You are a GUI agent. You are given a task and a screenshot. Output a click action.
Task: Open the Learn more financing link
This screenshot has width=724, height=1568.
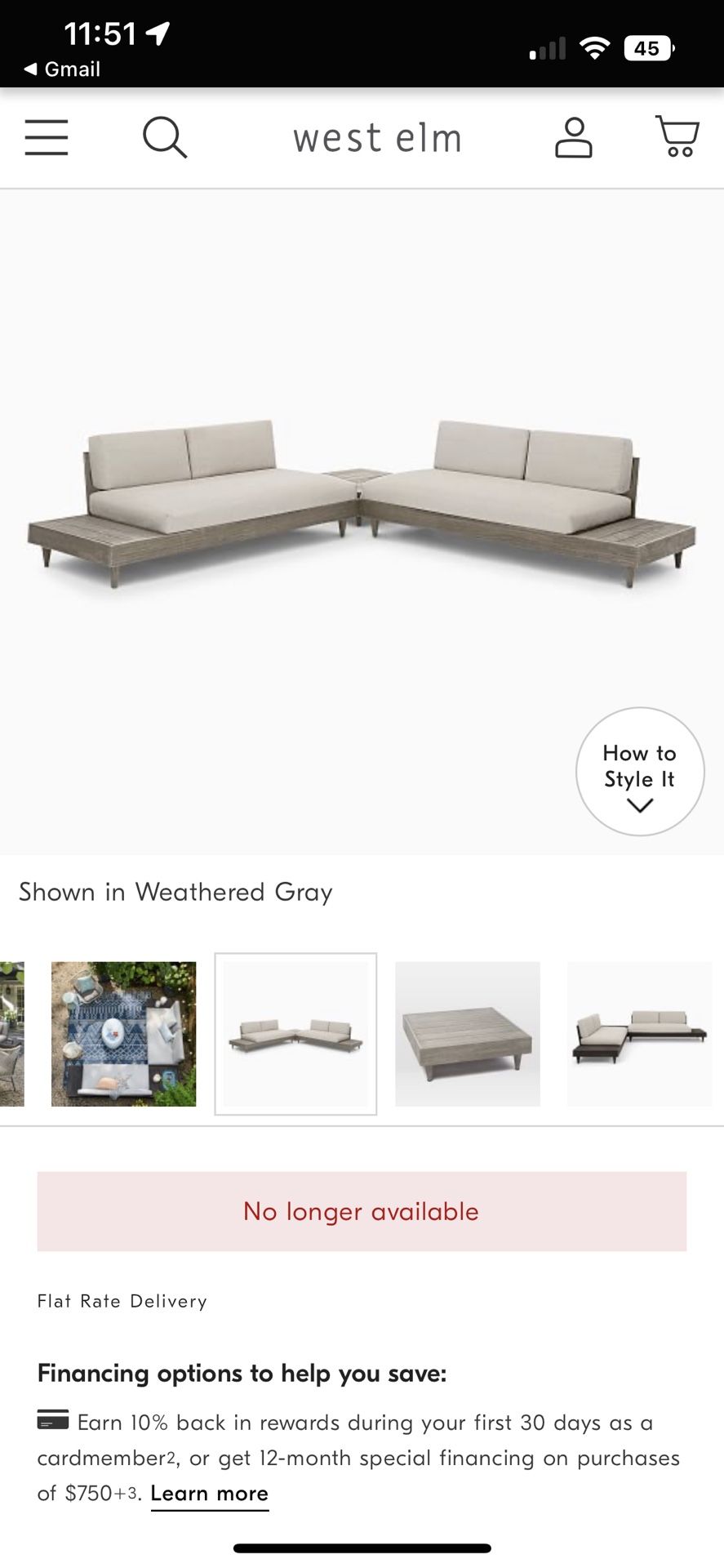coord(209,1494)
